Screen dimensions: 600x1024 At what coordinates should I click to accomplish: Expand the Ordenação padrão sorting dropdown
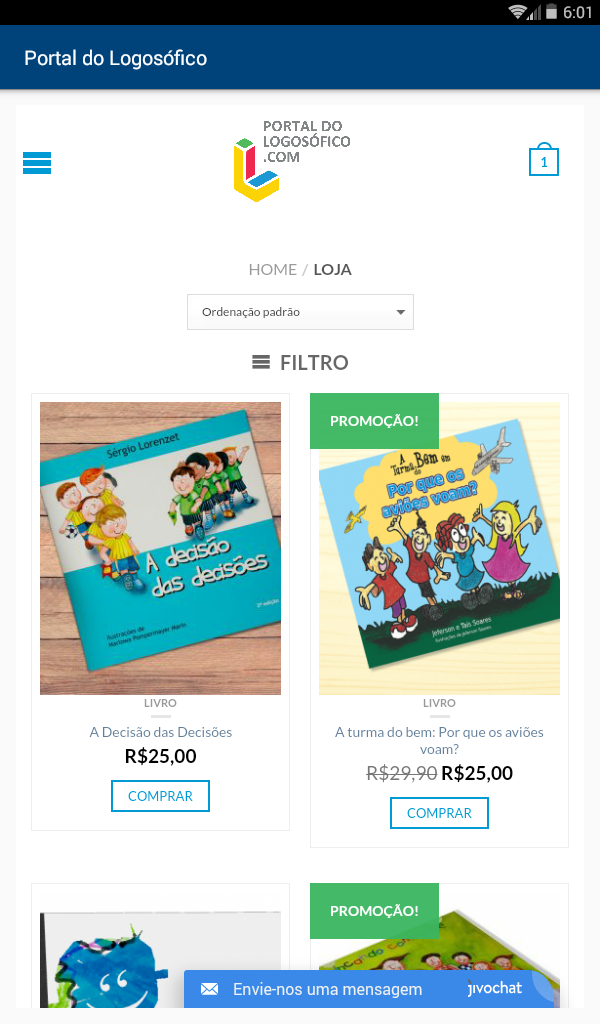(300, 312)
